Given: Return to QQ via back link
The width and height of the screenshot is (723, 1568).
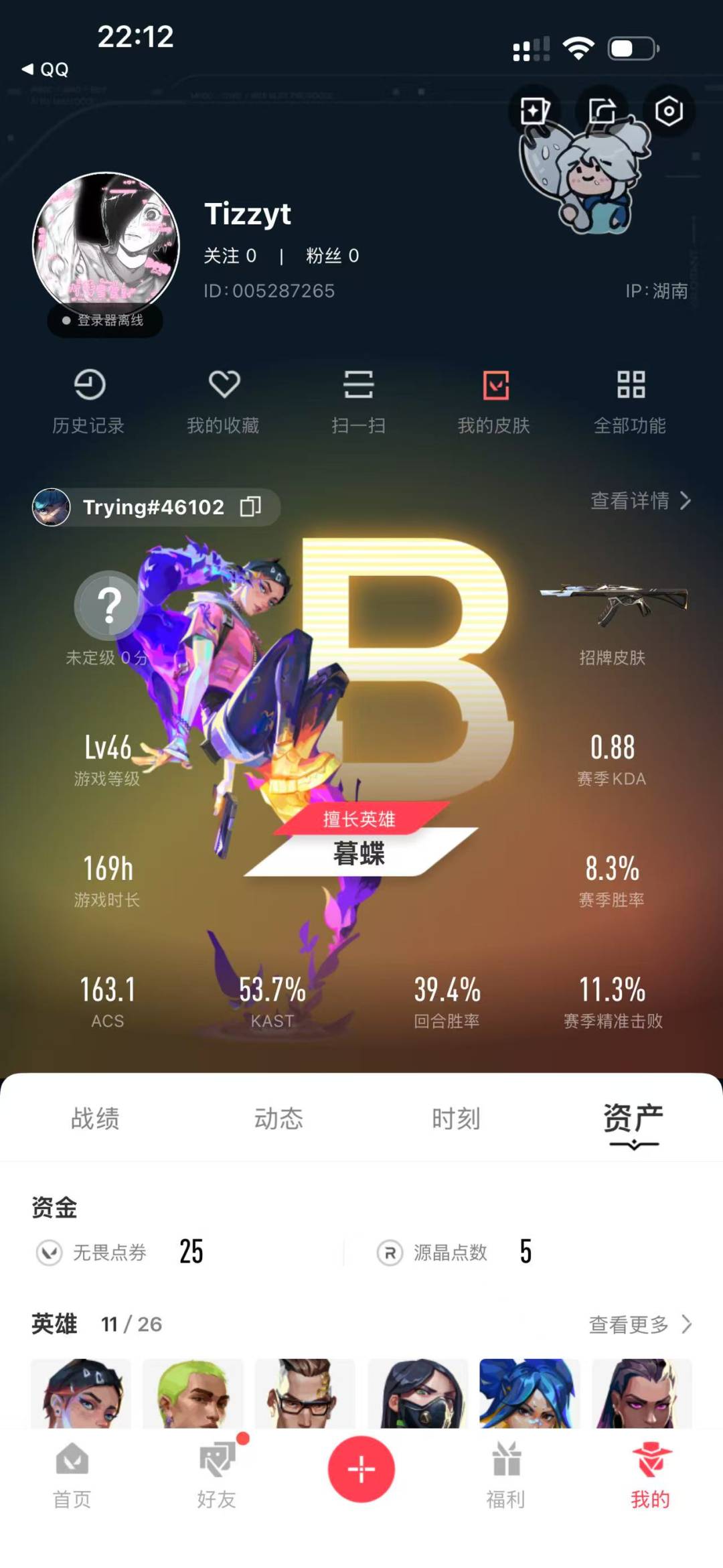Looking at the screenshot, I should pyautogui.click(x=46, y=69).
